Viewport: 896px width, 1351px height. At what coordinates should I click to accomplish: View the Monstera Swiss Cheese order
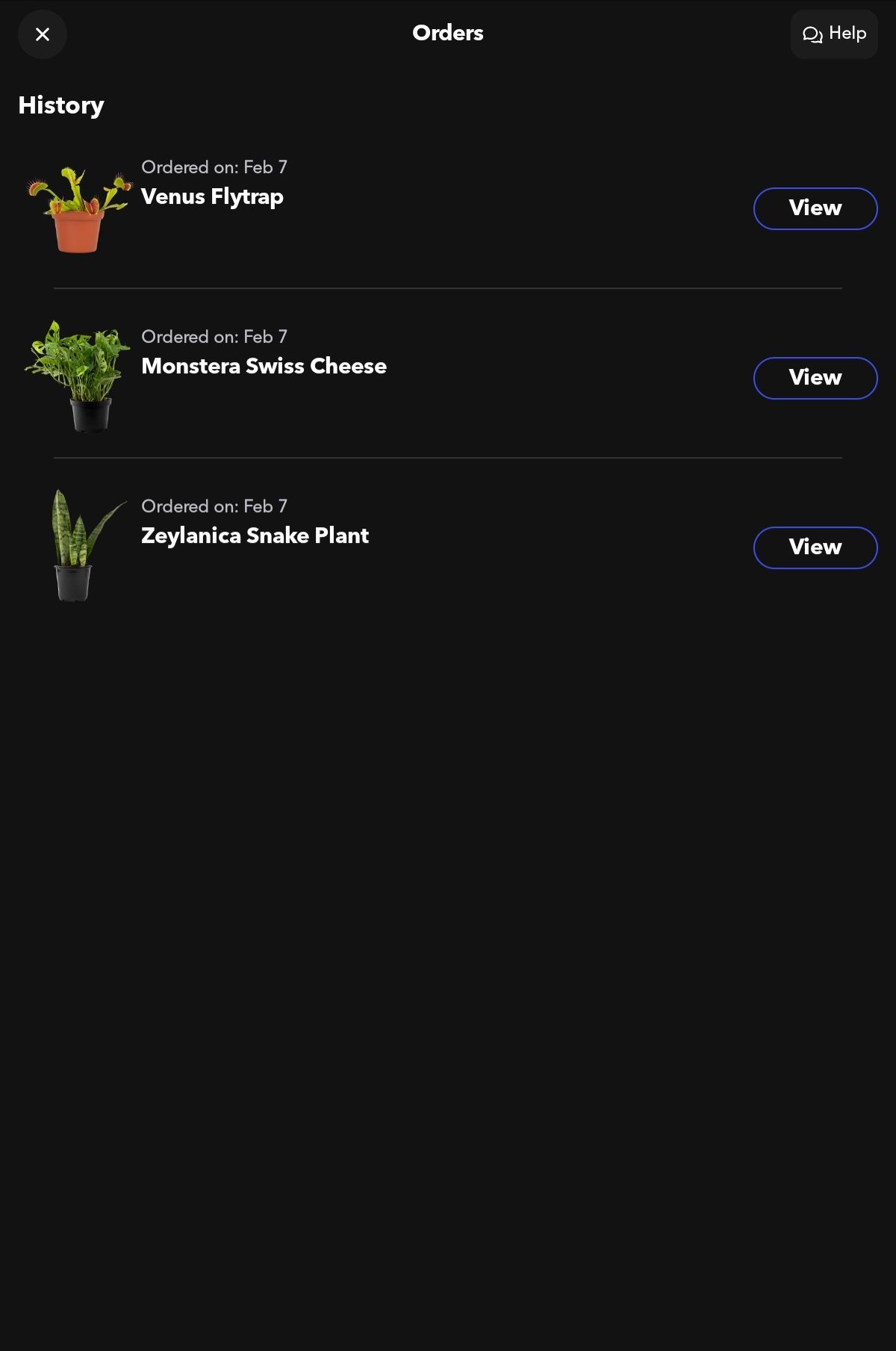point(815,378)
